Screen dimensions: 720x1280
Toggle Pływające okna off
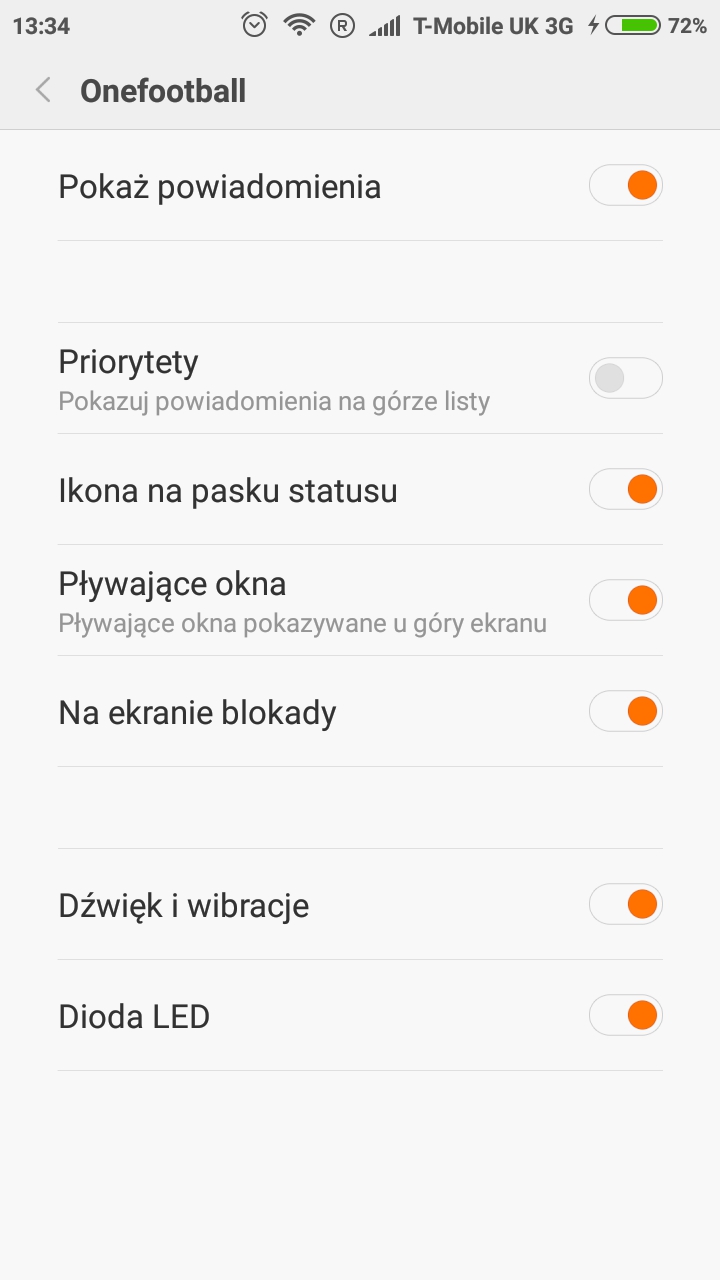[626, 600]
